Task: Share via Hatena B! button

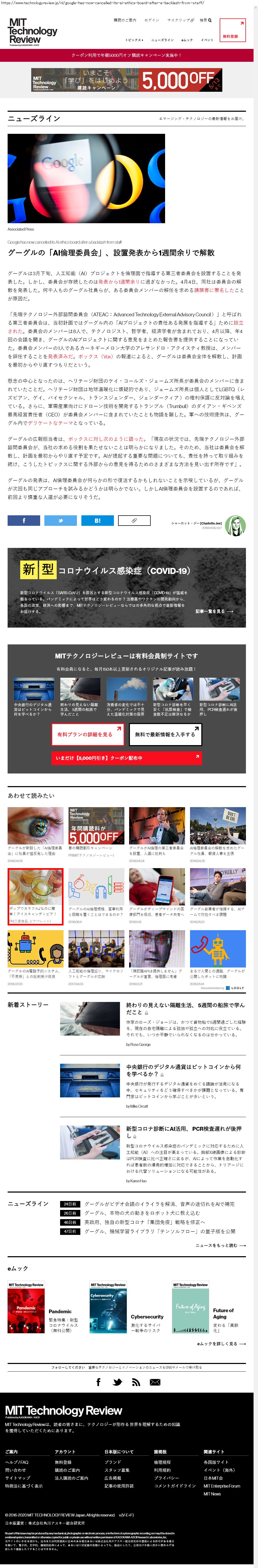Action: 97,521
